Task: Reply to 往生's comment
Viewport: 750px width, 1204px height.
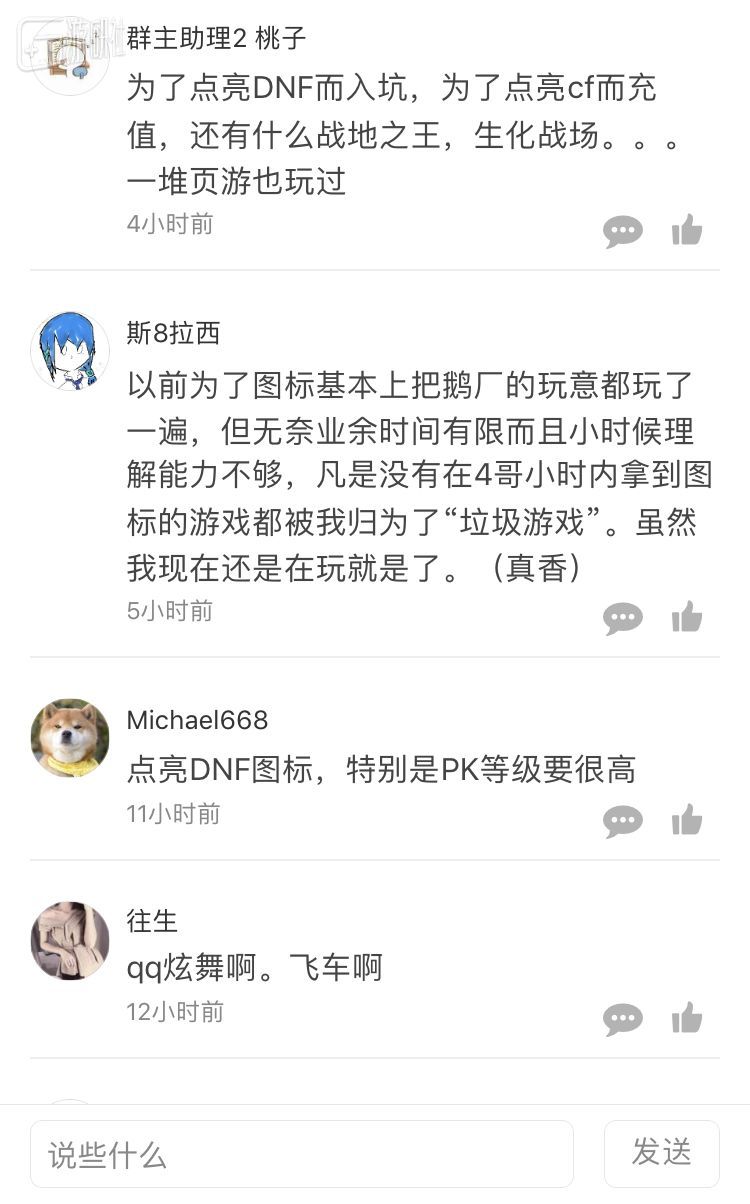Action: pyautogui.click(x=622, y=1020)
